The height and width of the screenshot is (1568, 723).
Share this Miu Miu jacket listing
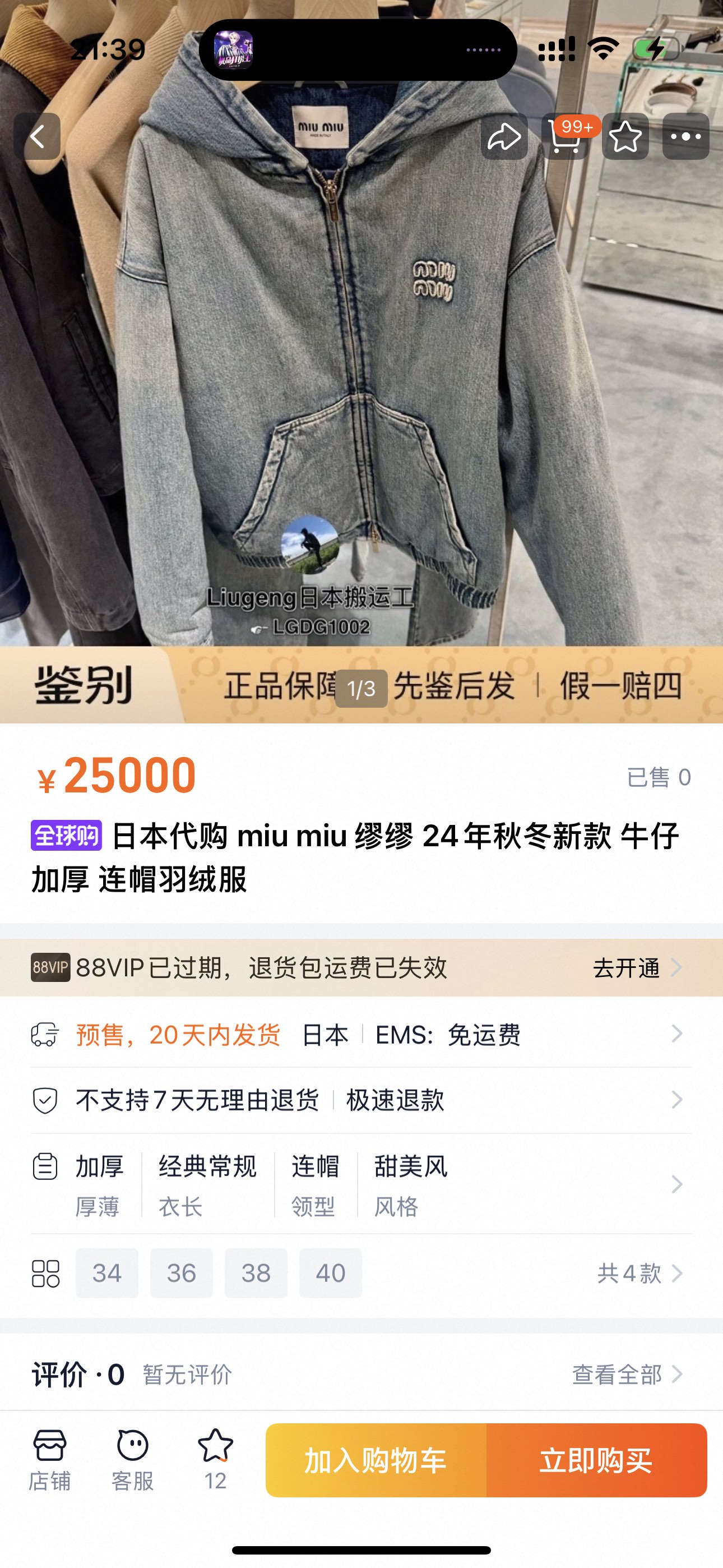point(504,136)
